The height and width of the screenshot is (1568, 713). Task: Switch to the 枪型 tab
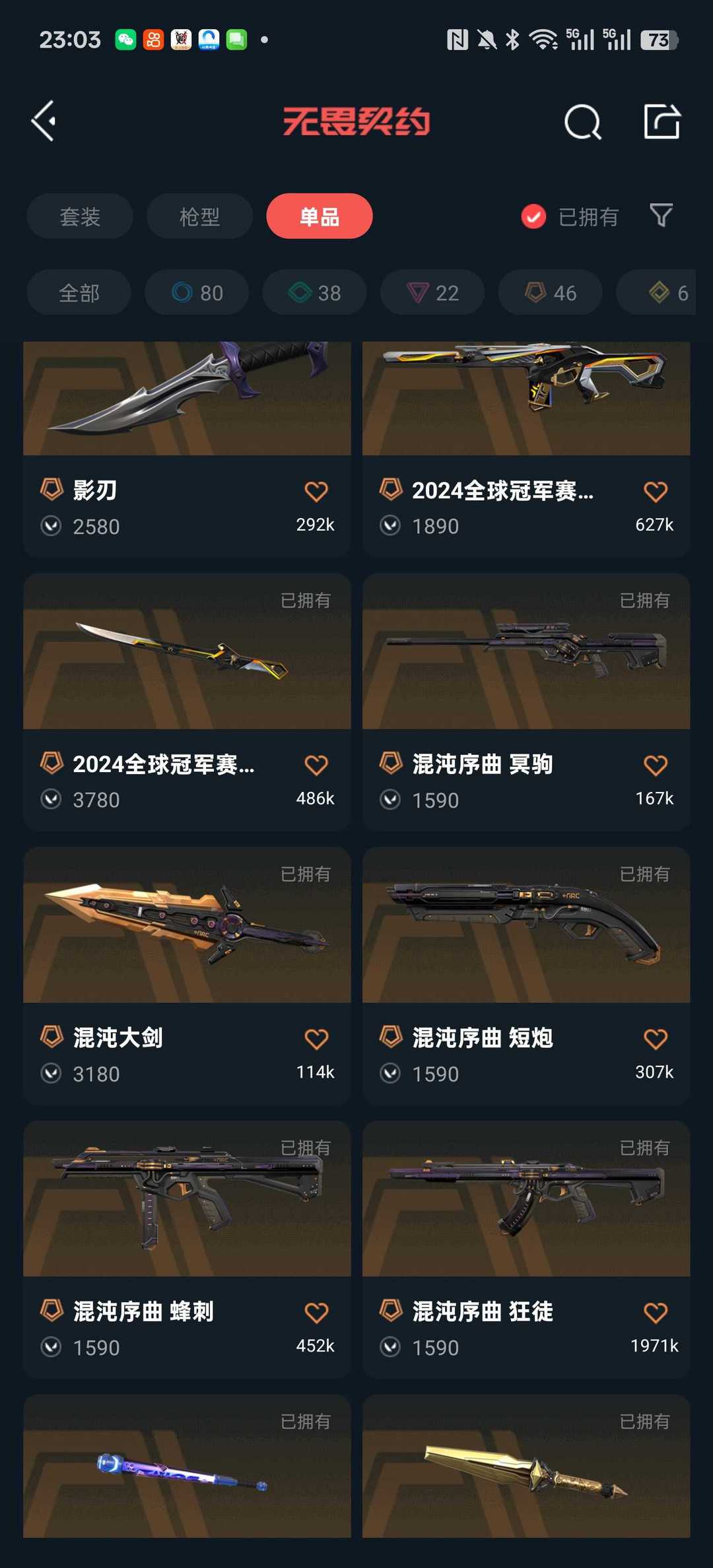[199, 216]
